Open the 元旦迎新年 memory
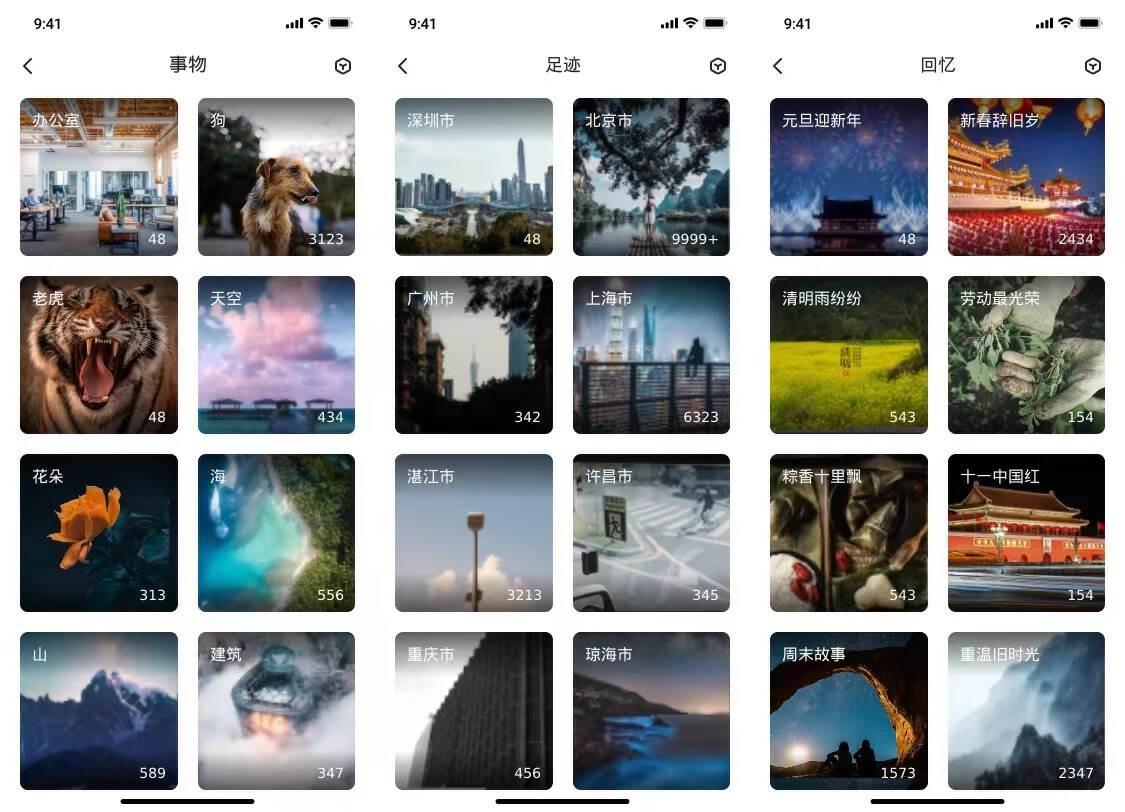Screen dimensions: 1125x812 point(849,177)
